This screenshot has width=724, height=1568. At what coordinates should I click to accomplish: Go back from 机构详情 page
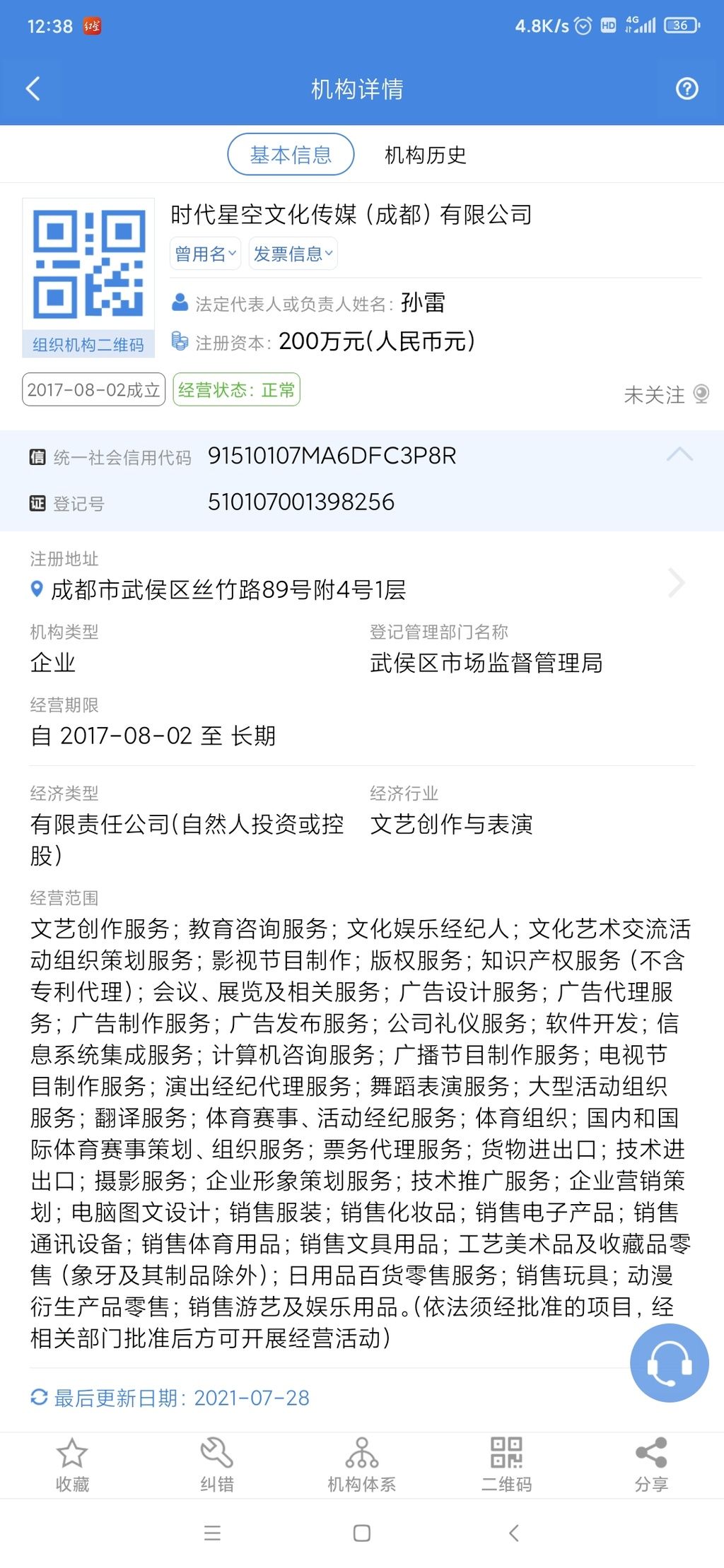coord(33,89)
